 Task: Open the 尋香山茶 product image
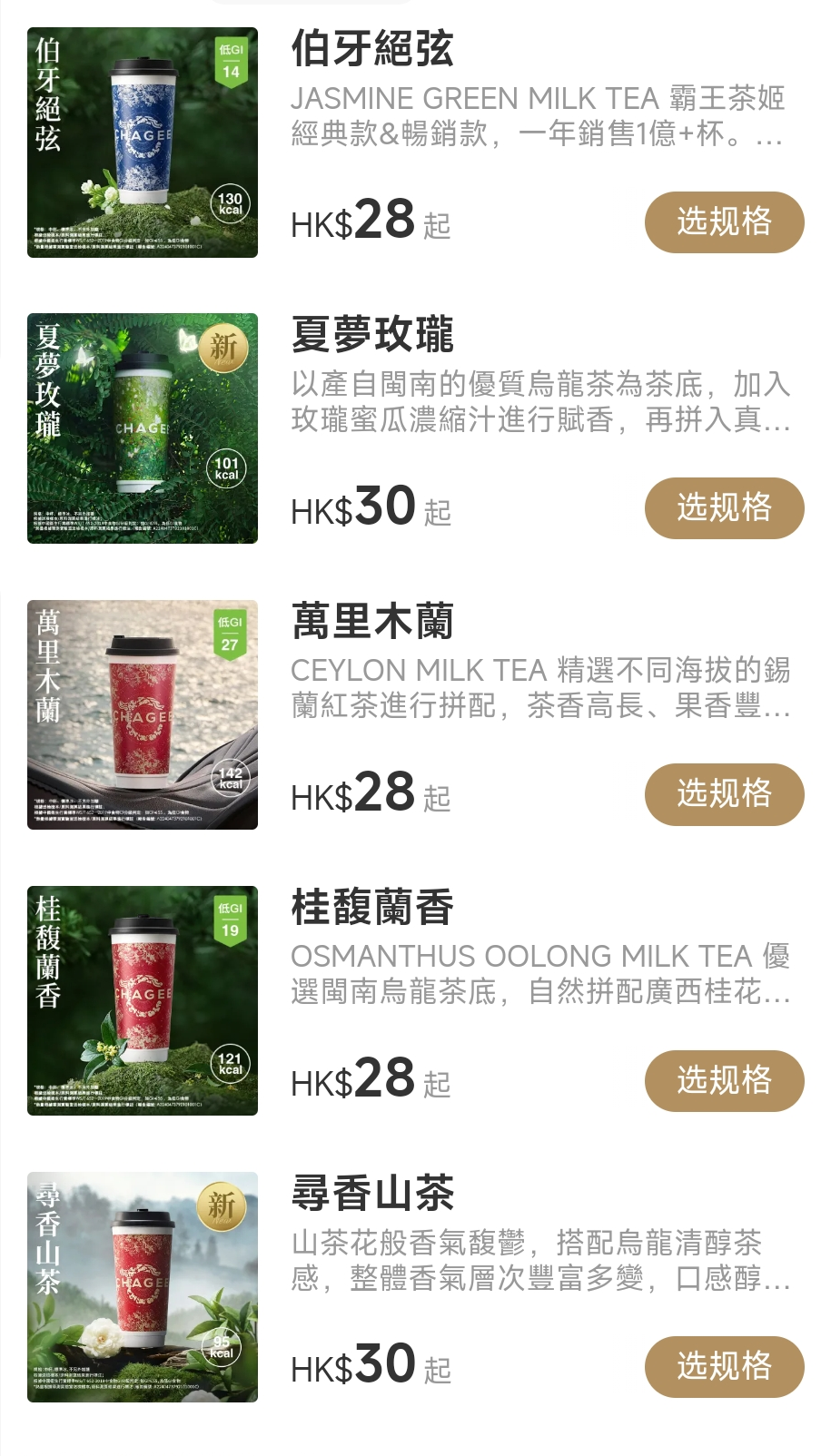pyautogui.click(x=143, y=1287)
